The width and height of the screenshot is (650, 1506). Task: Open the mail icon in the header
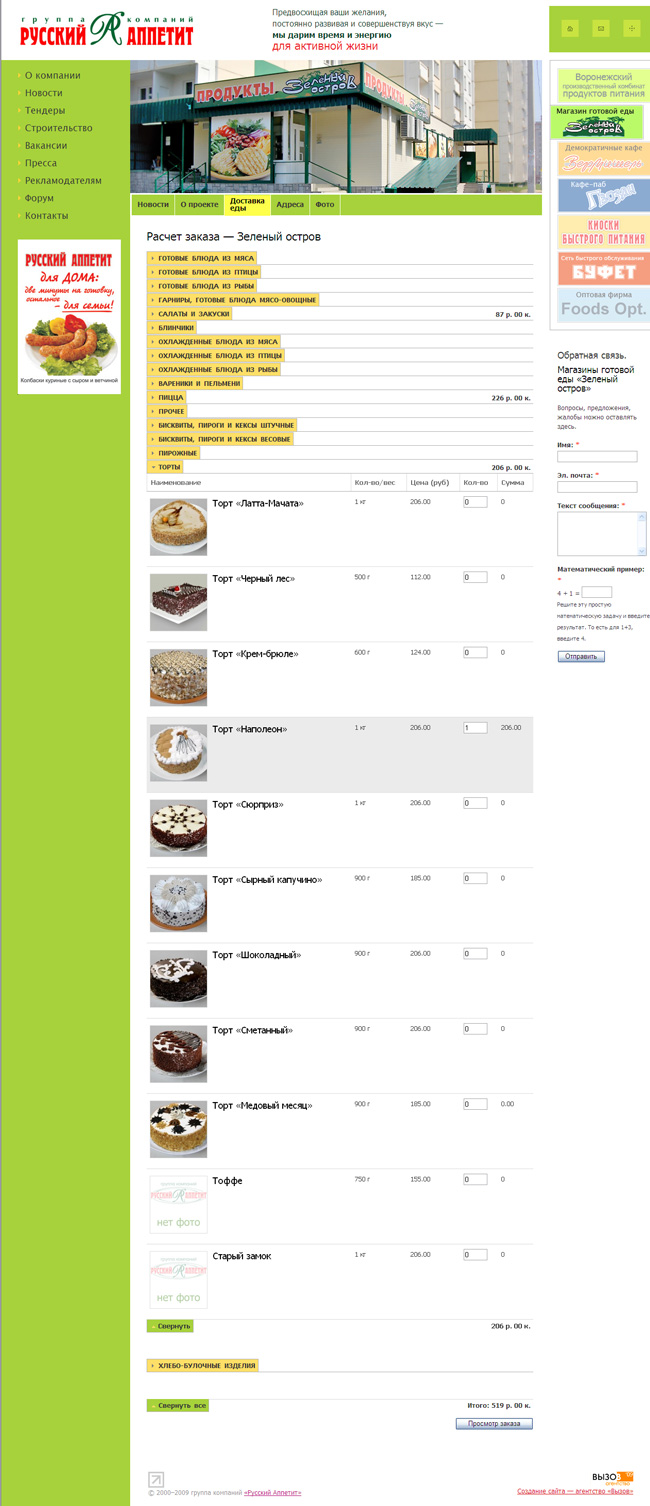[600, 29]
